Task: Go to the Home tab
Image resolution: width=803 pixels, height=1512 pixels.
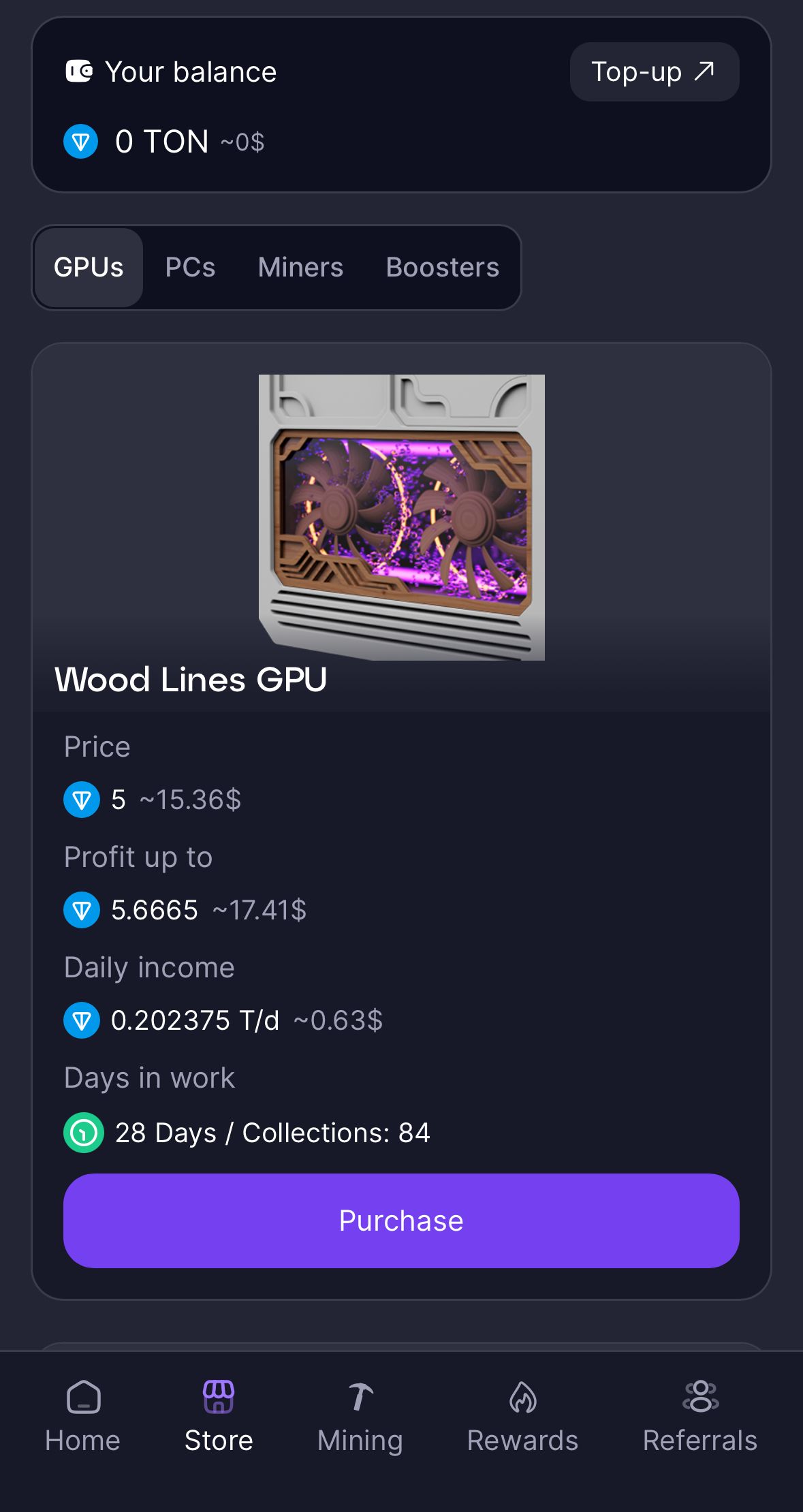Action: coord(83,1417)
